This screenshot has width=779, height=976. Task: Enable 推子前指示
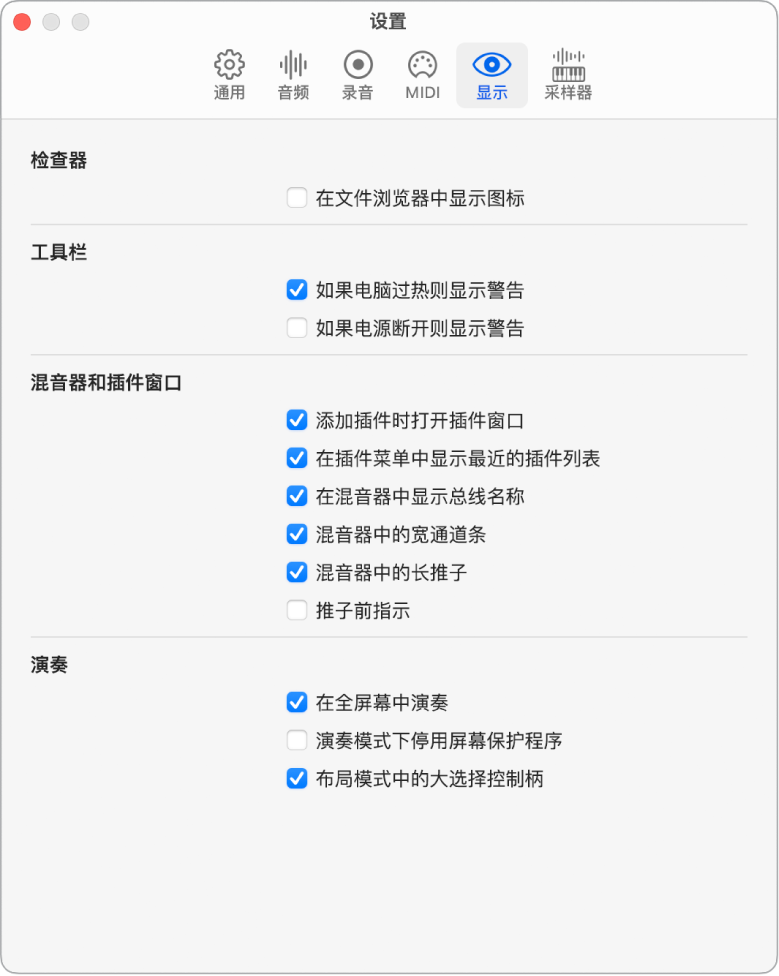[296, 610]
